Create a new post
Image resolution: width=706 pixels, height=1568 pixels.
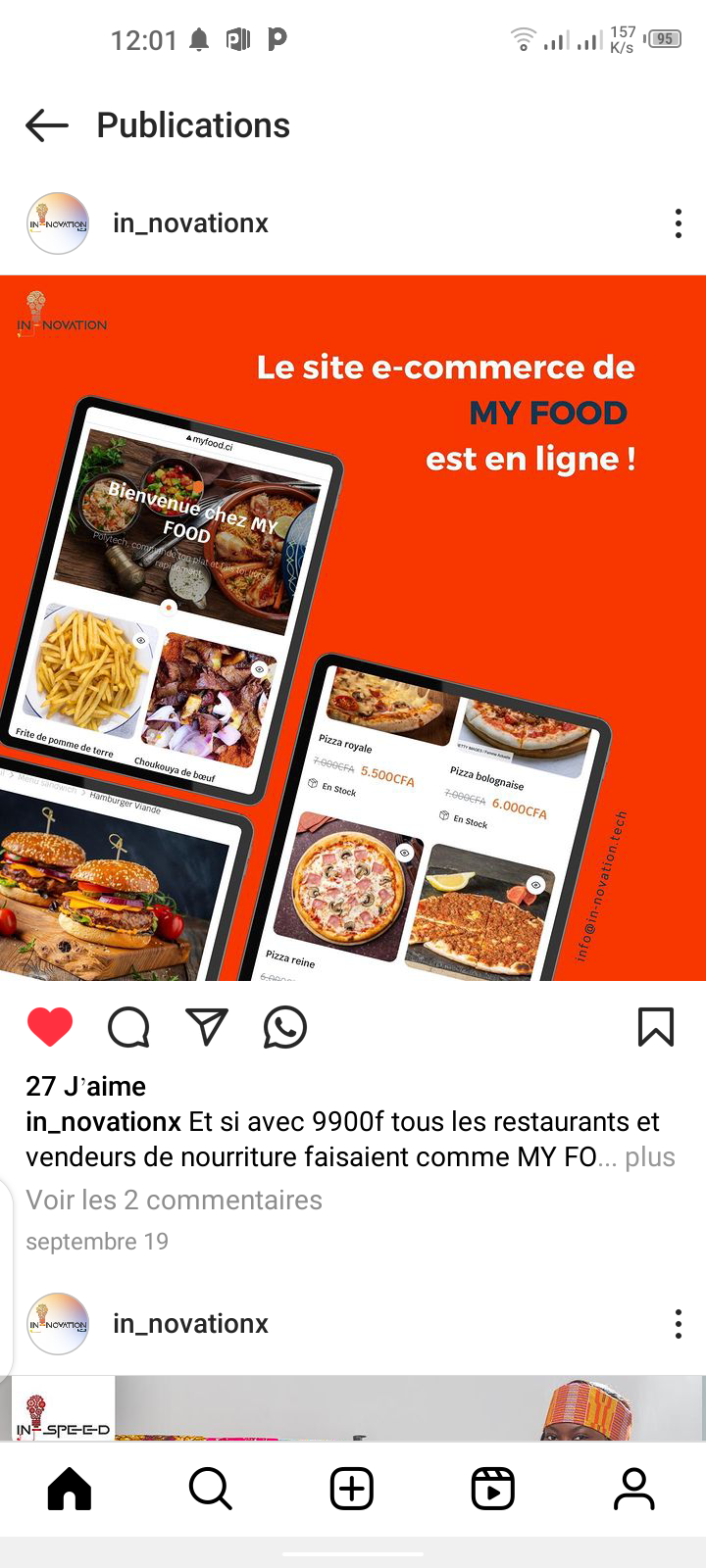(x=352, y=1490)
